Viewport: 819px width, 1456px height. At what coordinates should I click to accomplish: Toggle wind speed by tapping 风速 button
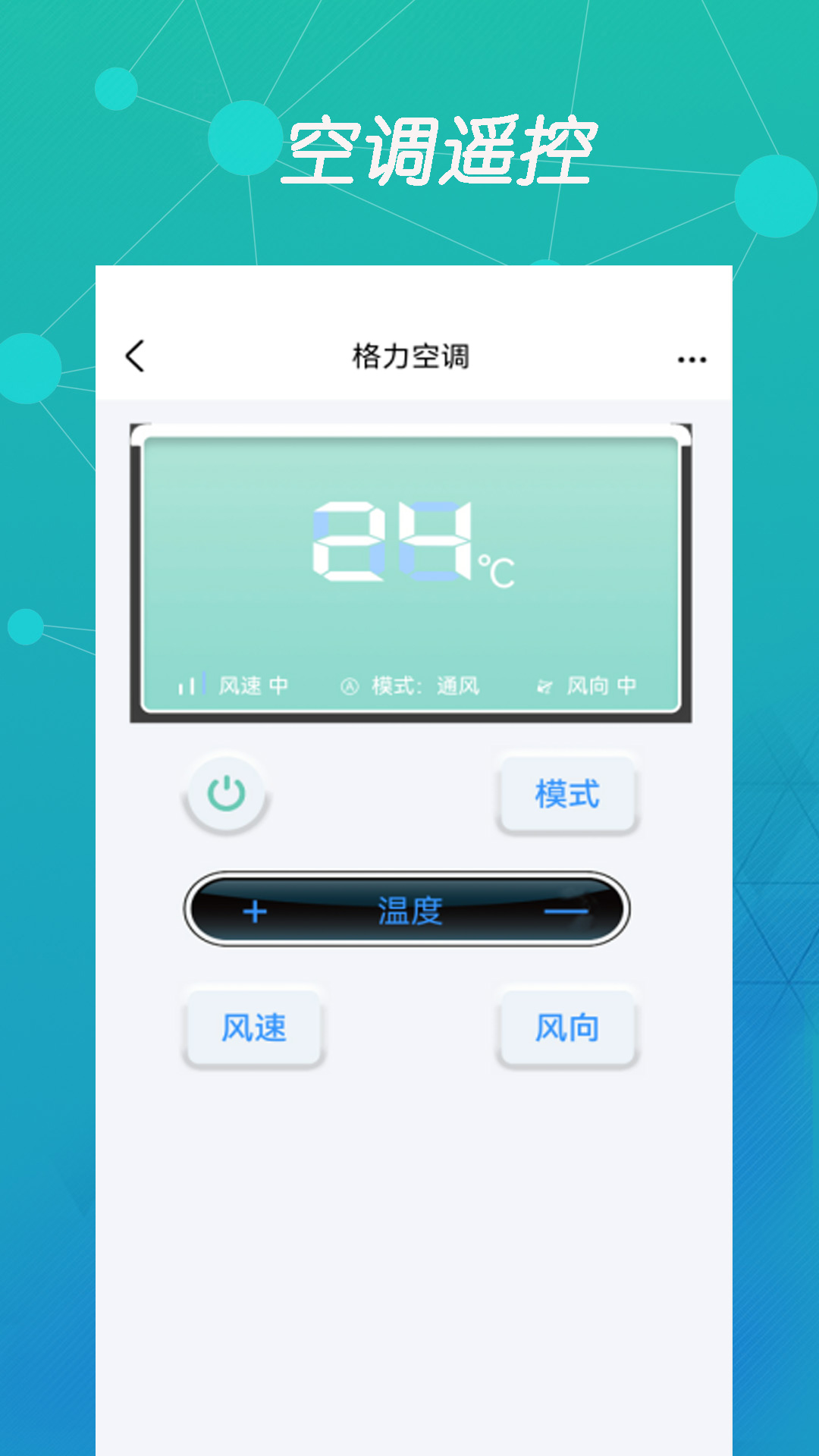254,1028
